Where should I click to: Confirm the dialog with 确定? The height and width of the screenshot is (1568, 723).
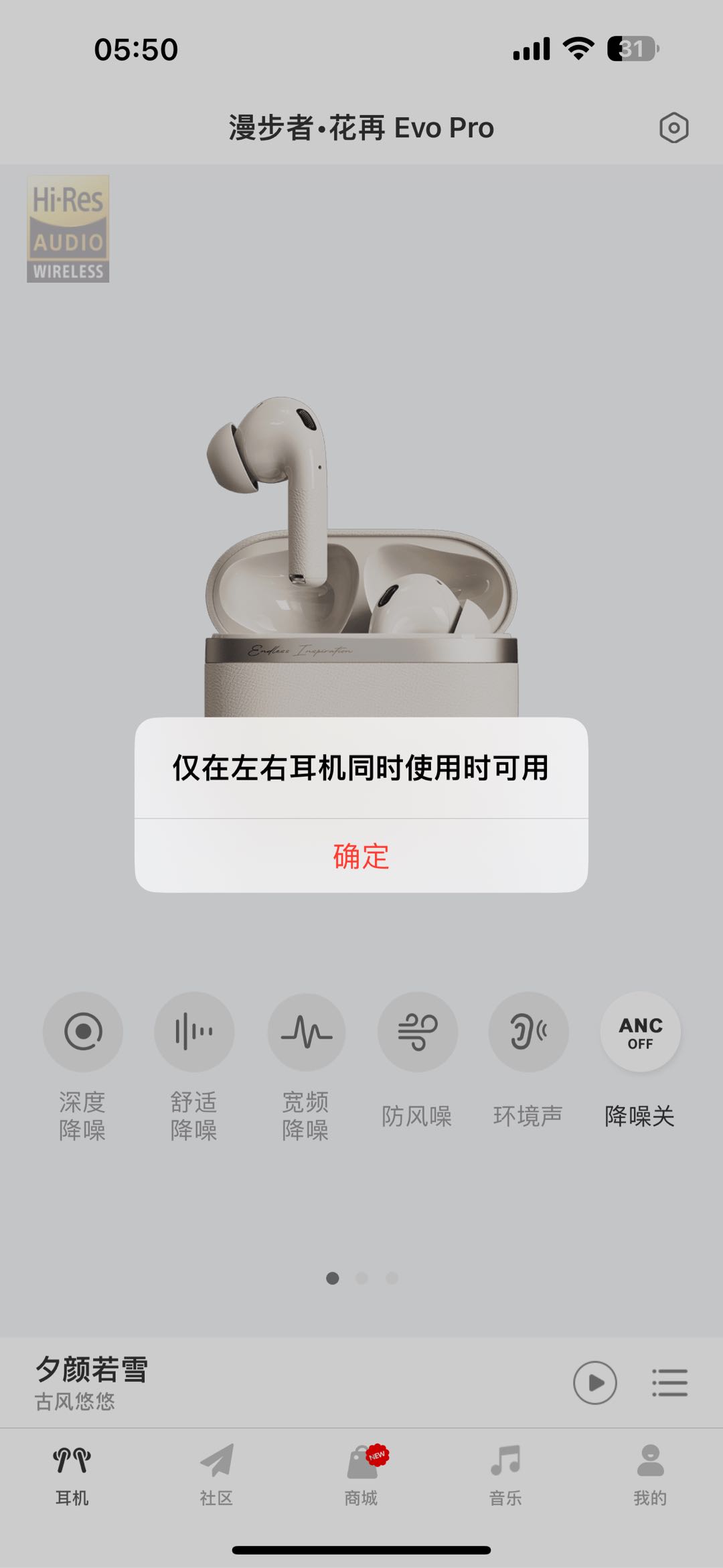361,856
